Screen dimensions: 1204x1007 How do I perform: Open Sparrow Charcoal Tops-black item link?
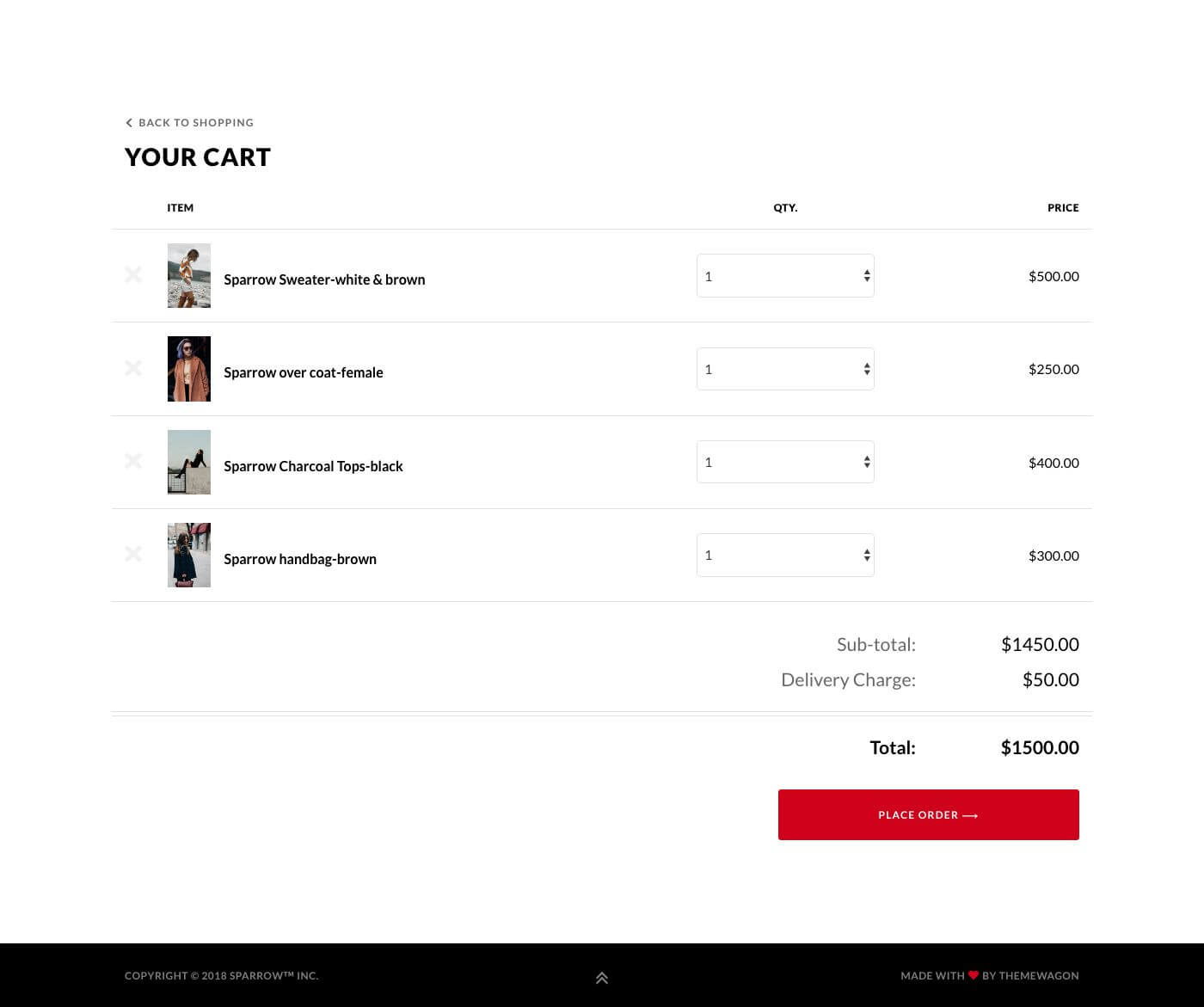coord(313,466)
